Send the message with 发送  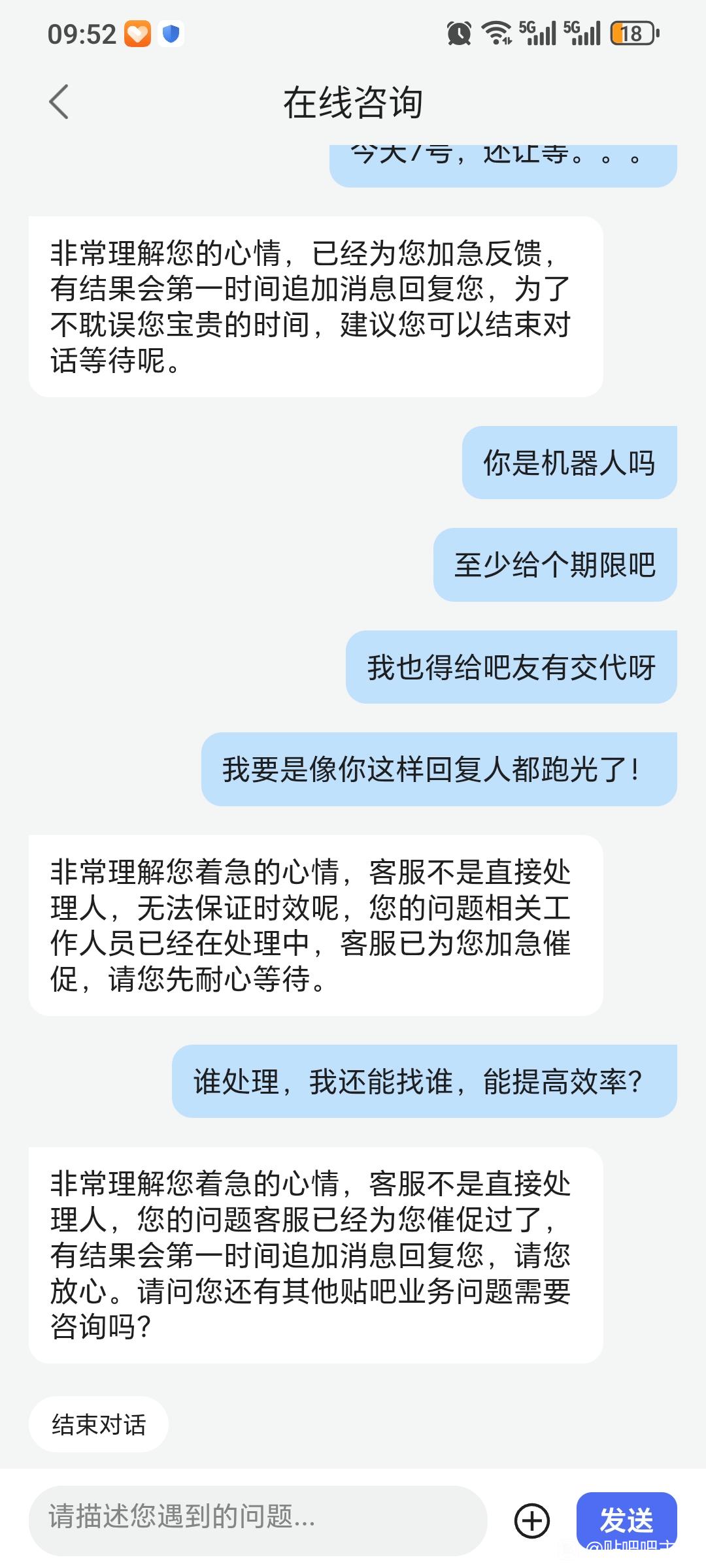point(626,1520)
